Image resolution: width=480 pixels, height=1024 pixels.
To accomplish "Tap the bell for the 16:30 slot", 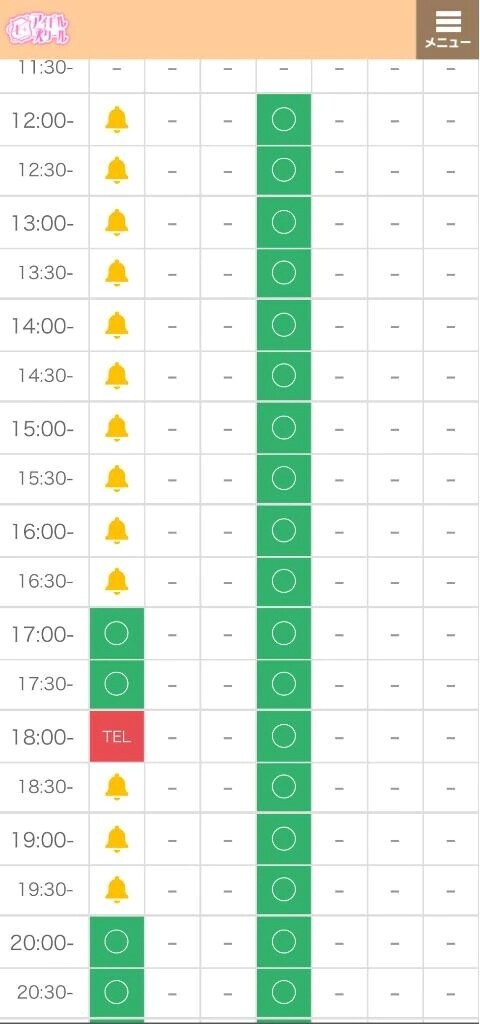I will (117, 581).
